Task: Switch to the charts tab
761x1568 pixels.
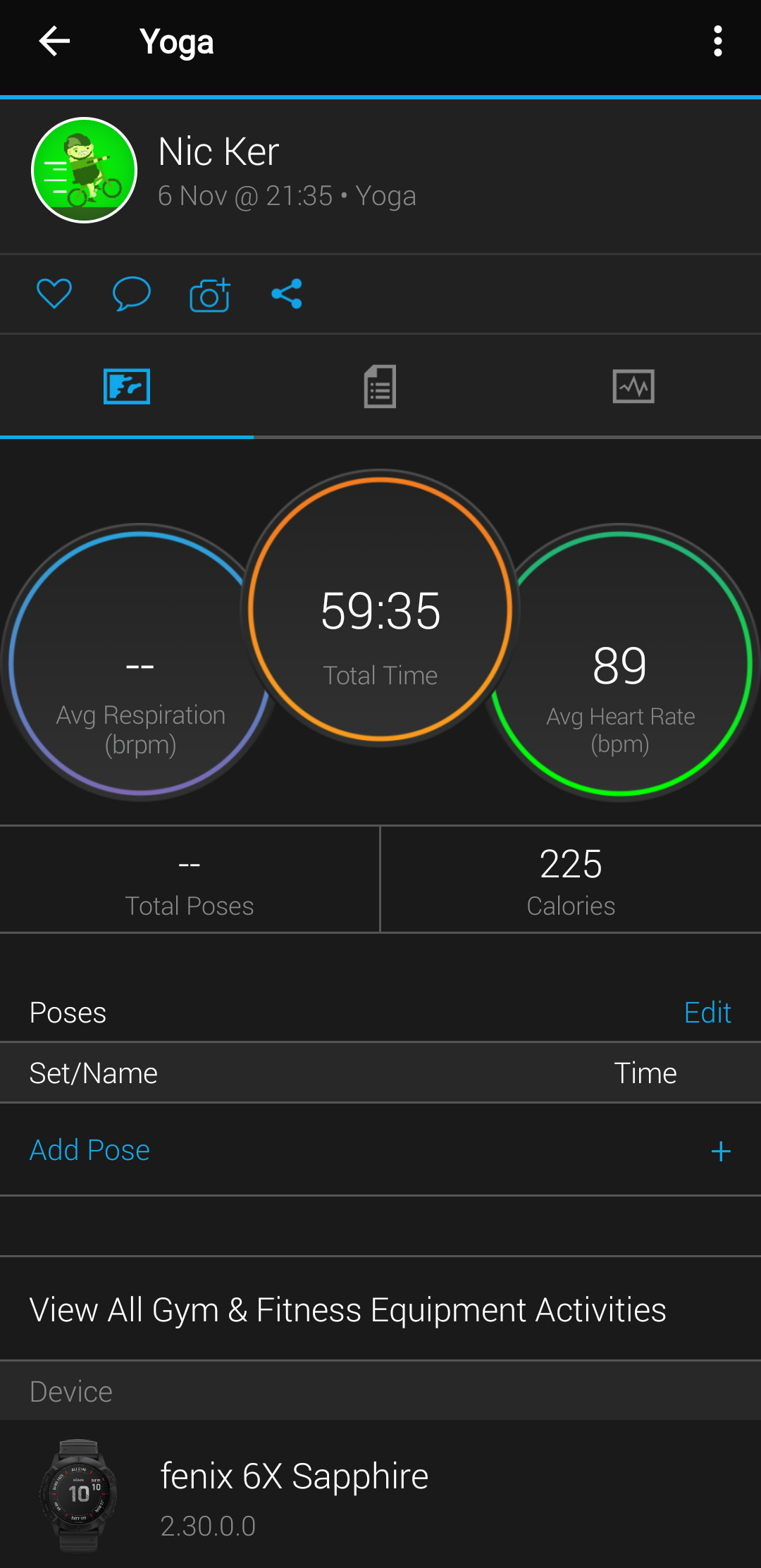Action: pyautogui.click(x=633, y=386)
